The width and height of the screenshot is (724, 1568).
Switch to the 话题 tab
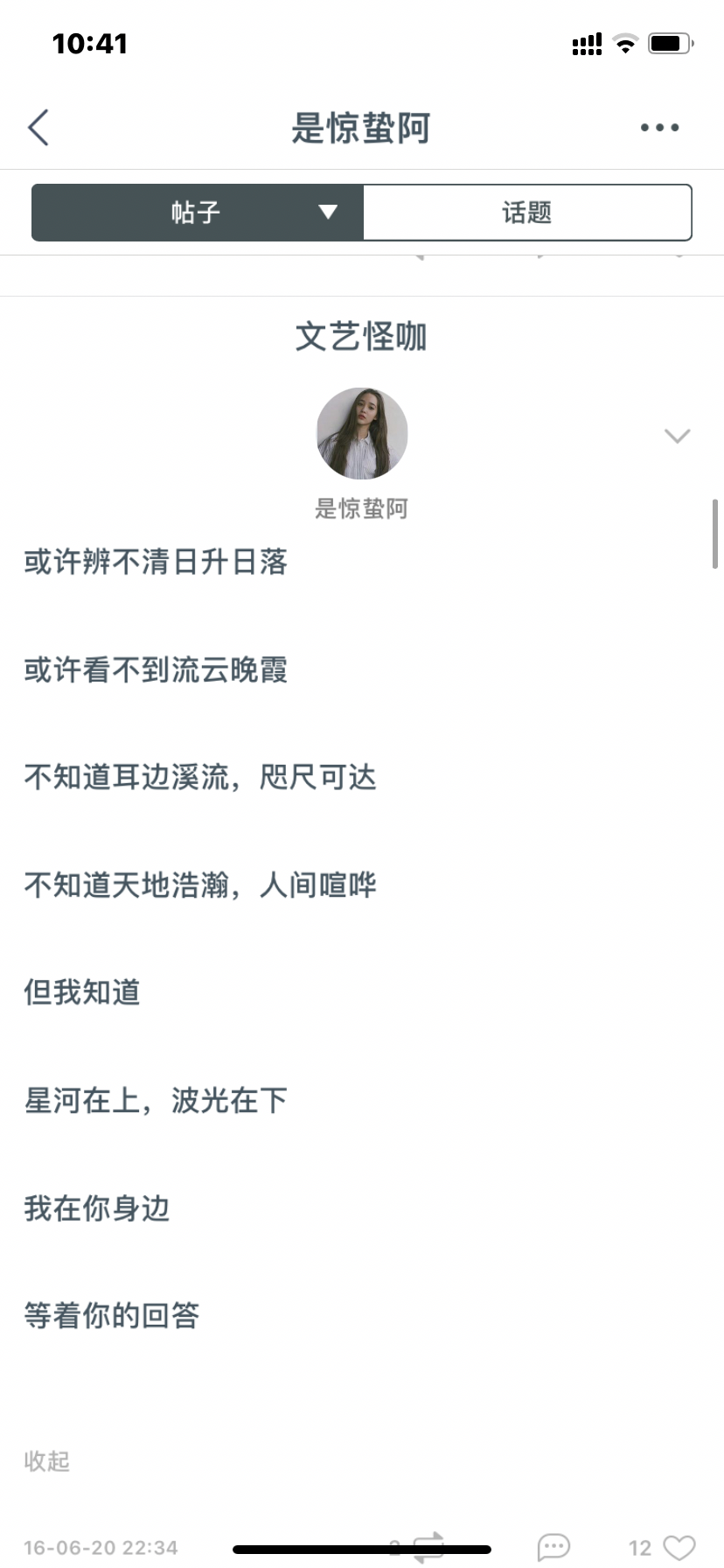[527, 213]
